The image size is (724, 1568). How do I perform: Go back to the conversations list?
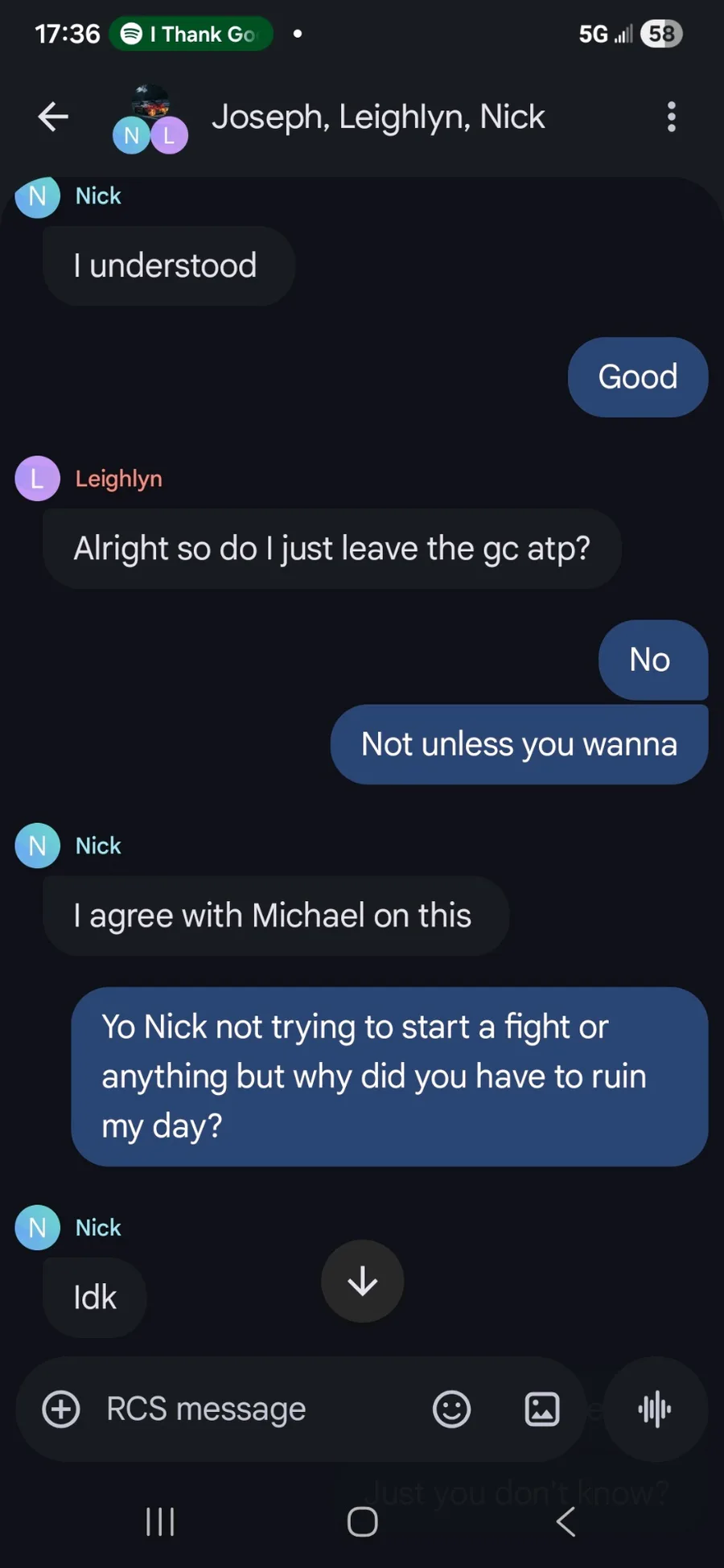[x=53, y=117]
